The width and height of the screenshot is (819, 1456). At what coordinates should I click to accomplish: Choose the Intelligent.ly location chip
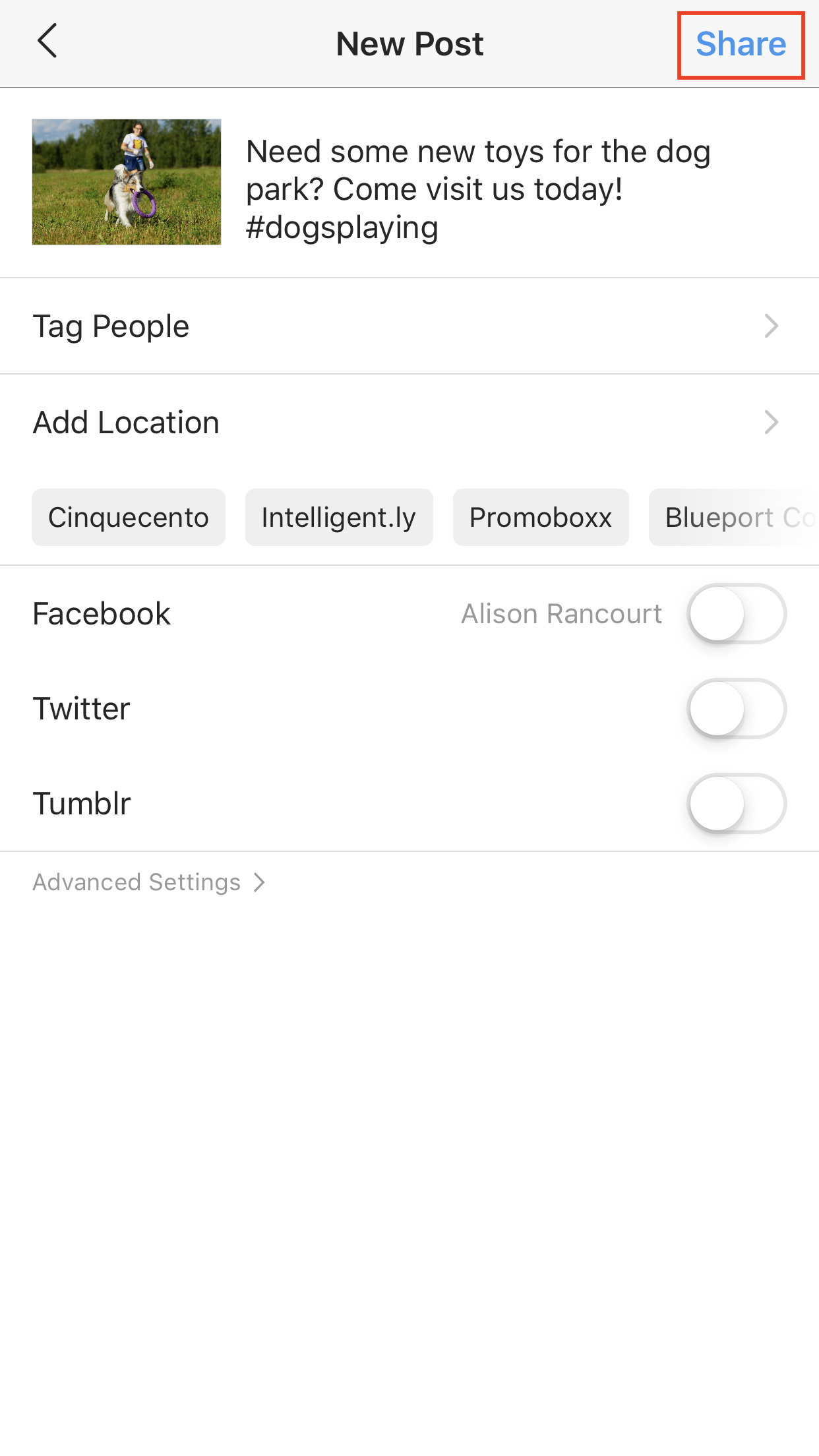[x=339, y=518]
